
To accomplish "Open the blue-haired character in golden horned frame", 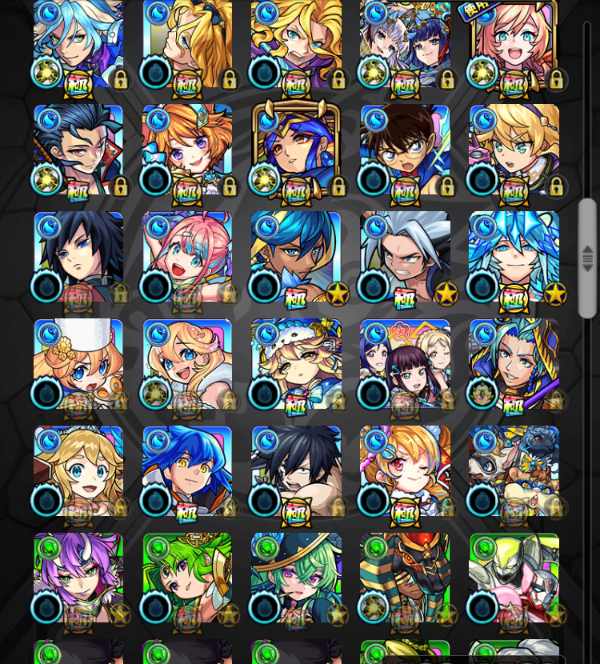I will pos(296,150).
